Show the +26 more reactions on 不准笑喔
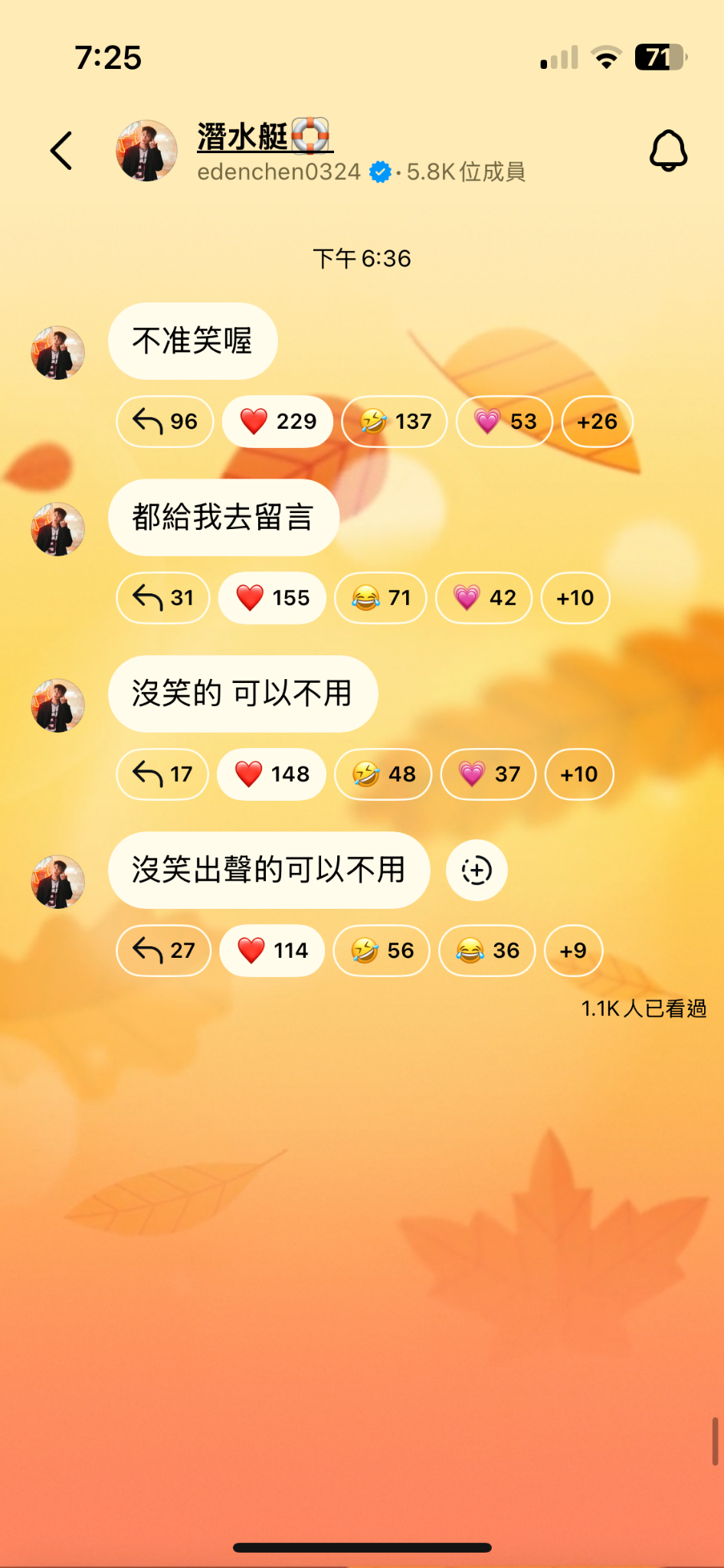The image size is (724, 1568). 597,421
